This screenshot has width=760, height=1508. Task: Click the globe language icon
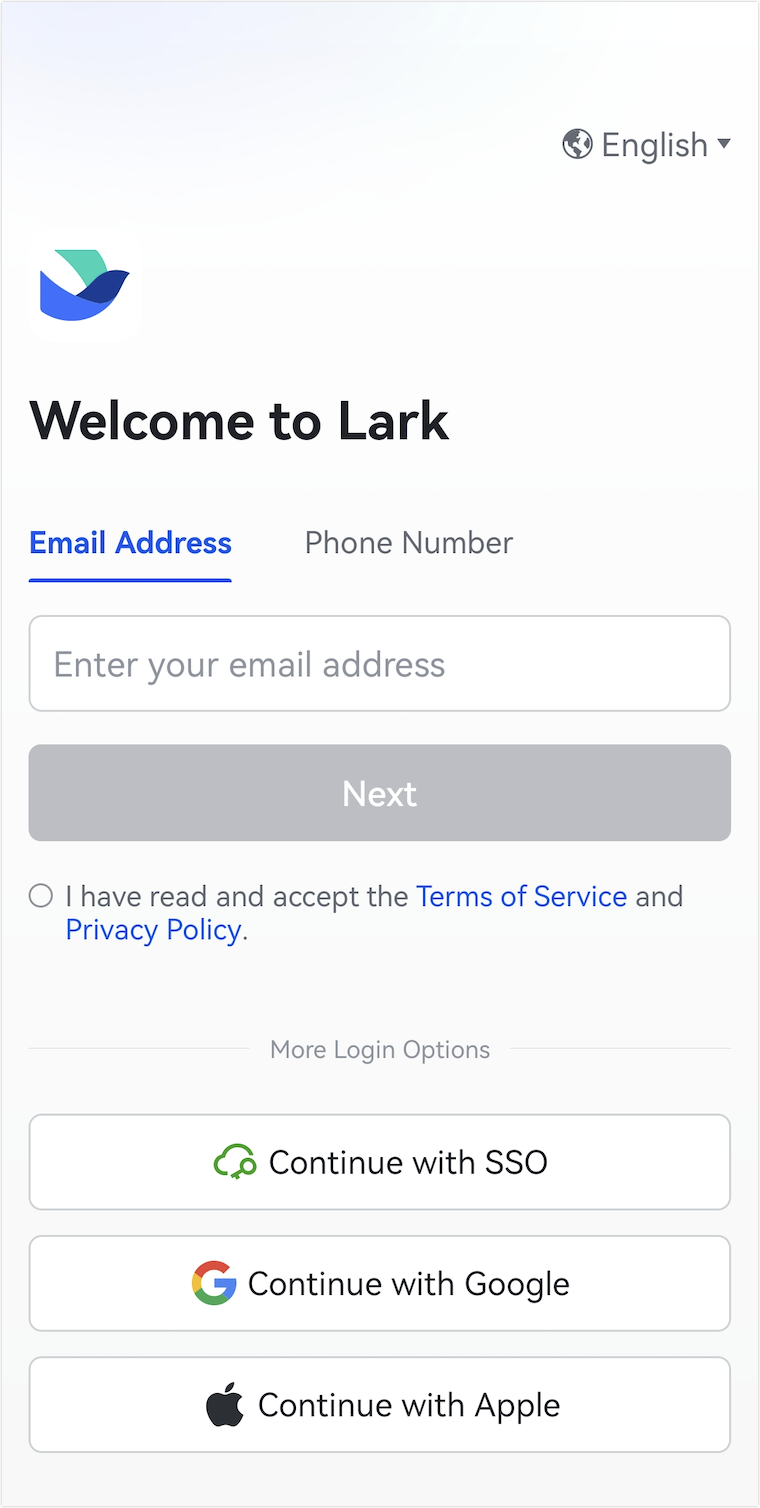pyautogui.click(x=576, y=145)
